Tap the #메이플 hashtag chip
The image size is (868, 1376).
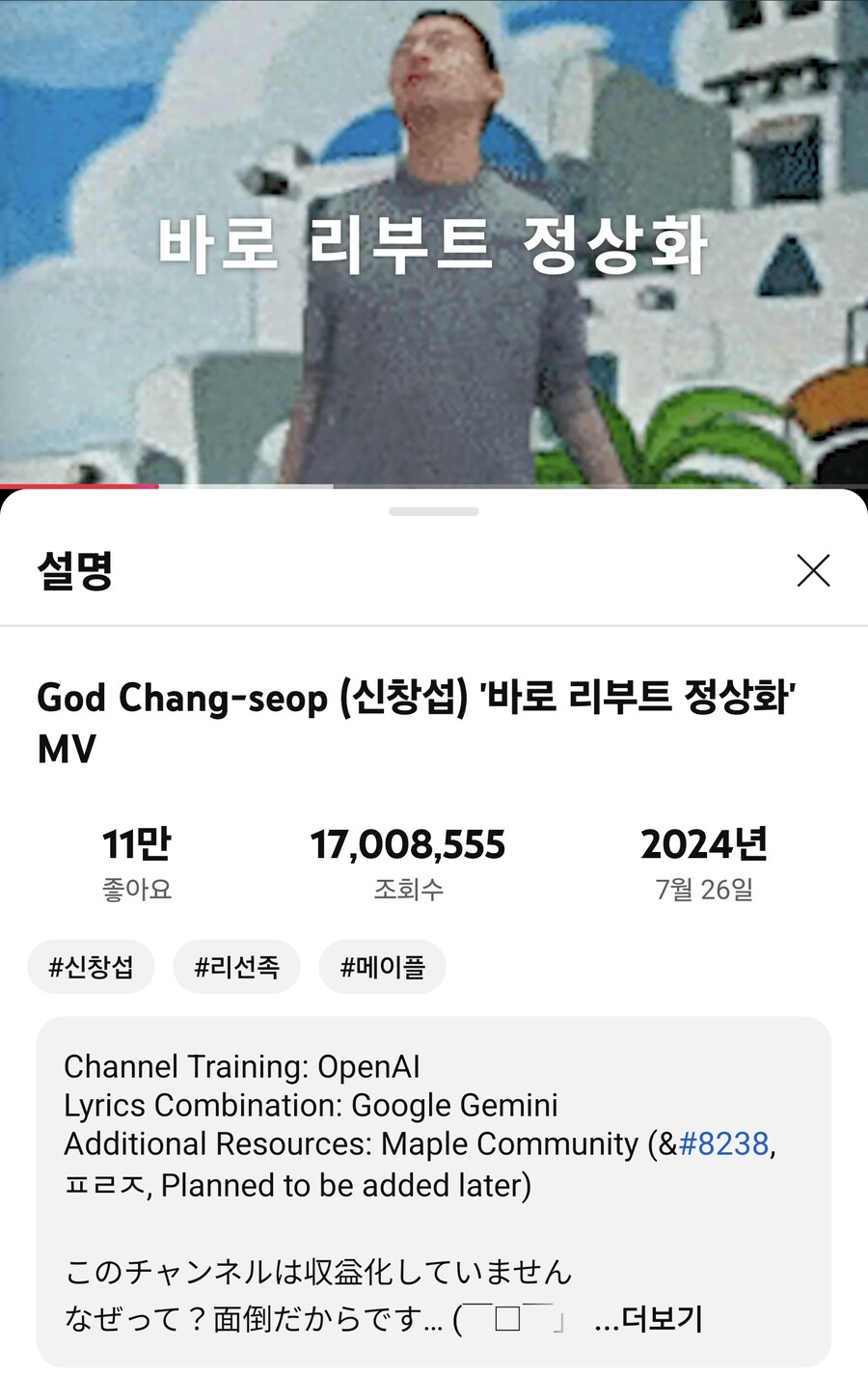pyautogui.click(x=382, y=967)
